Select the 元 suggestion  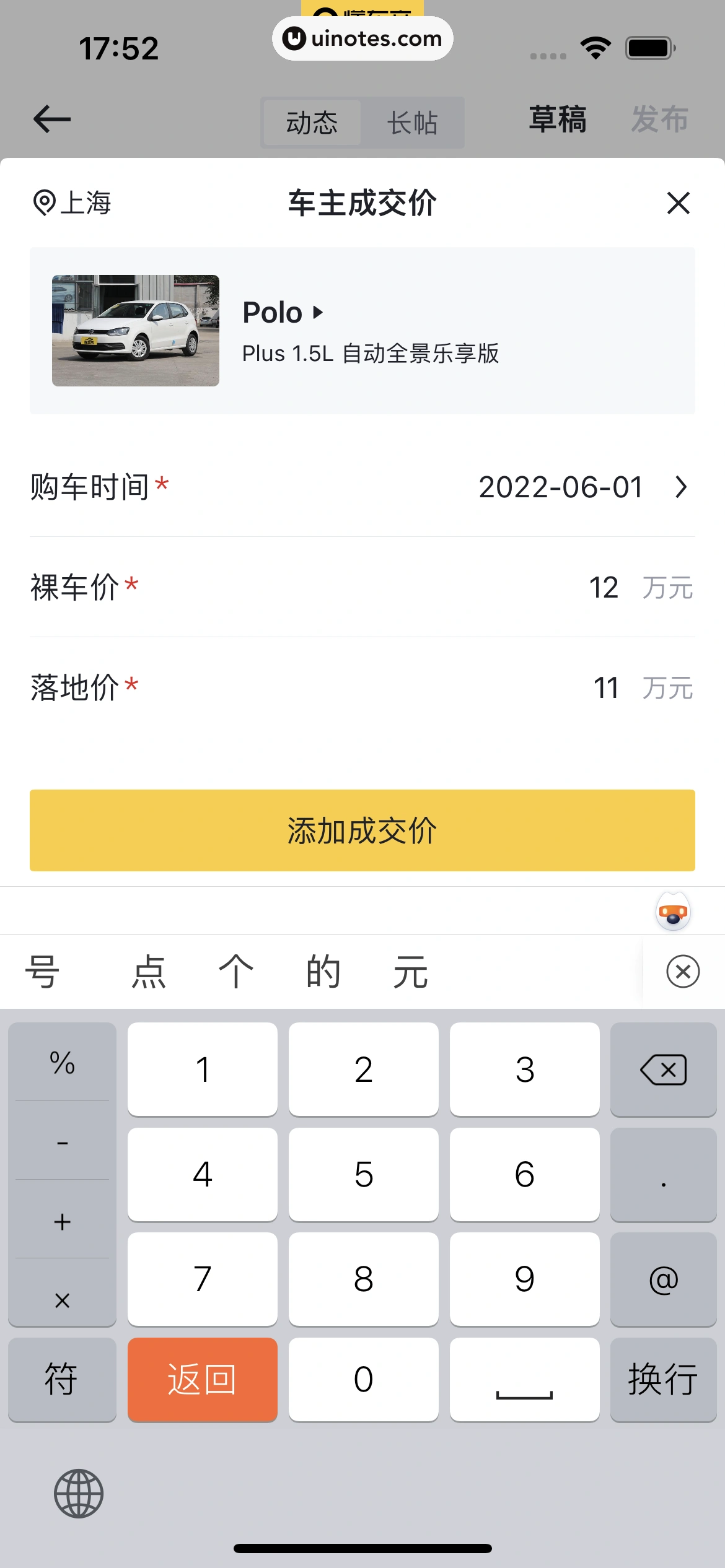click(410, 972)
